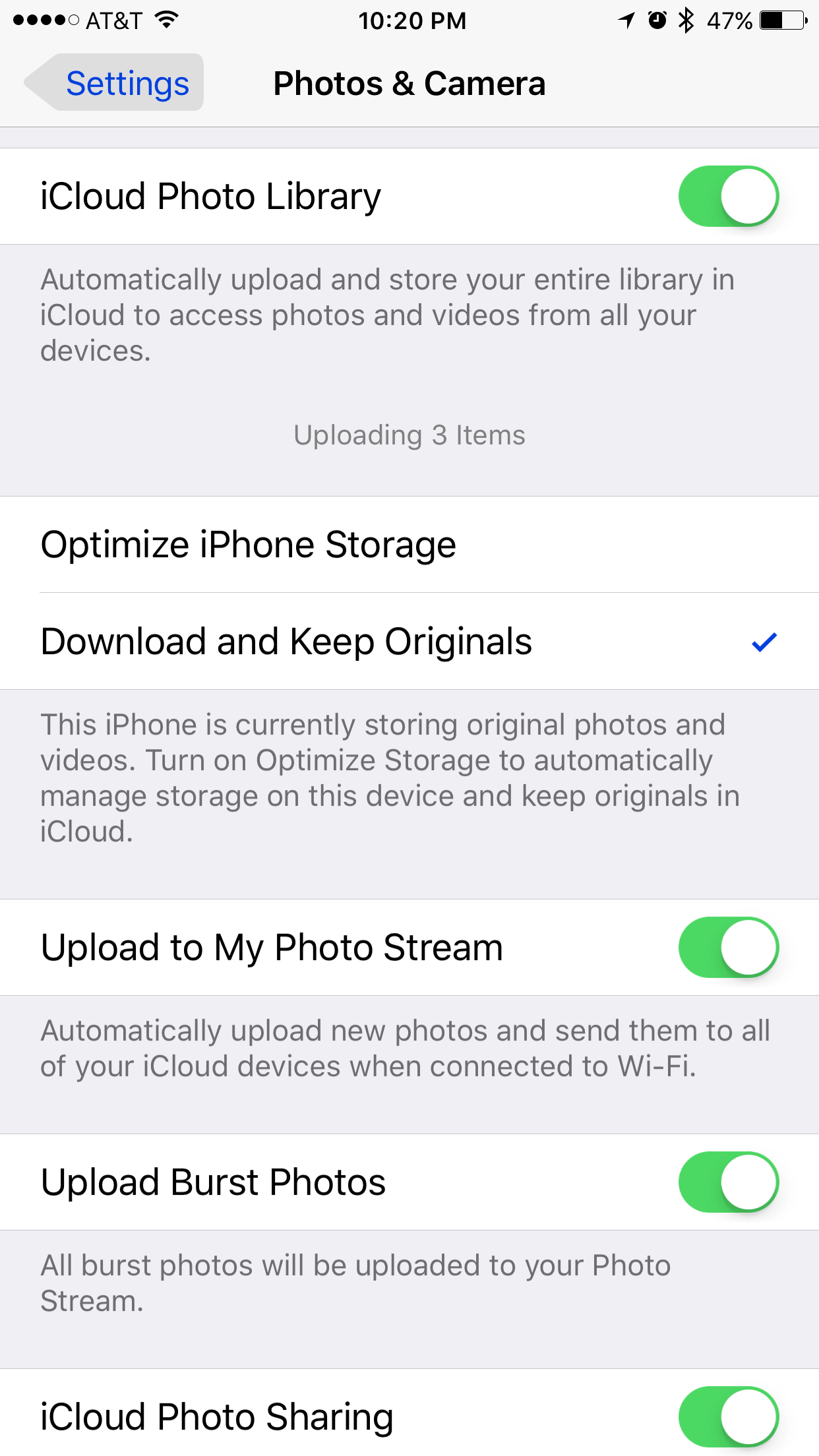Viewport: 819px width, 1456px height.
Task: Tap the battery icon showing 47%
Action: [x=781, y=20]
